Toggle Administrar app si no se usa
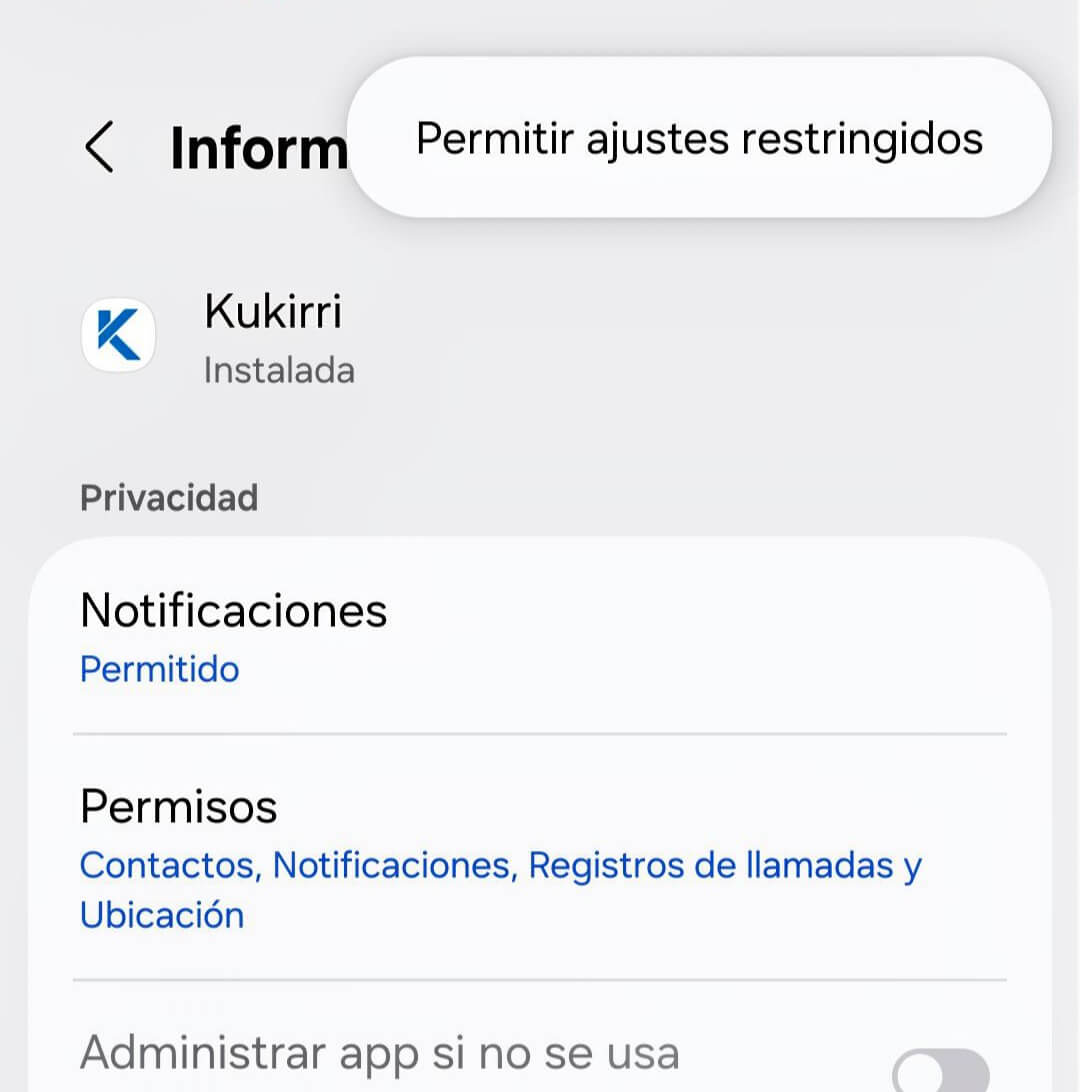Viewport: 1080px width, 1092px height. click(938, 1072)
